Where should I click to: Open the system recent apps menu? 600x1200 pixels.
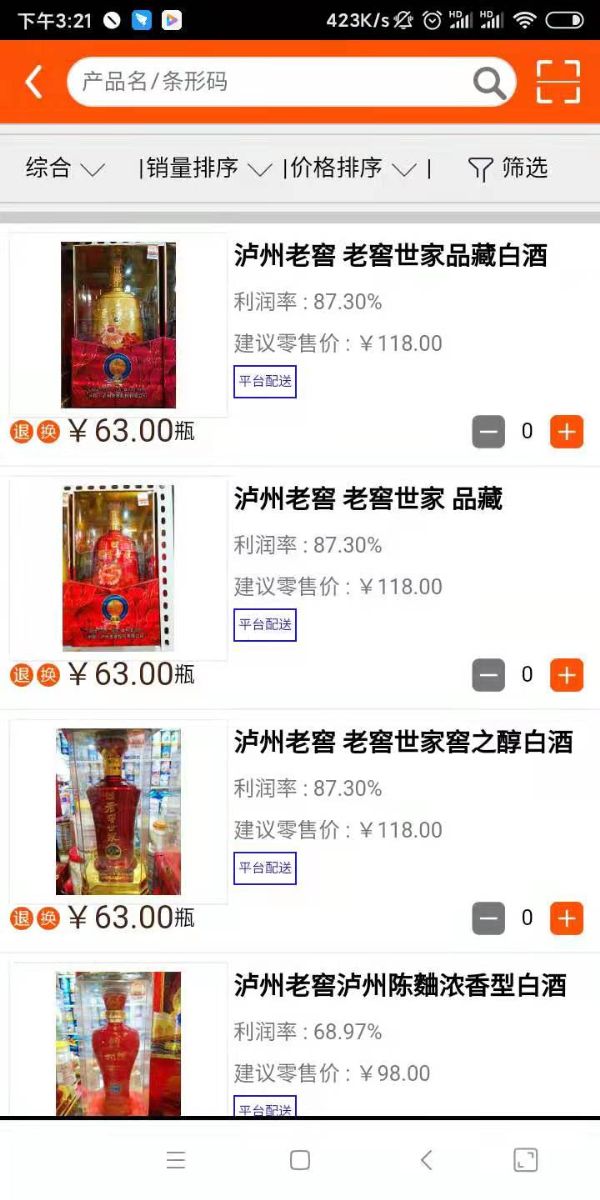[176, 1160]
